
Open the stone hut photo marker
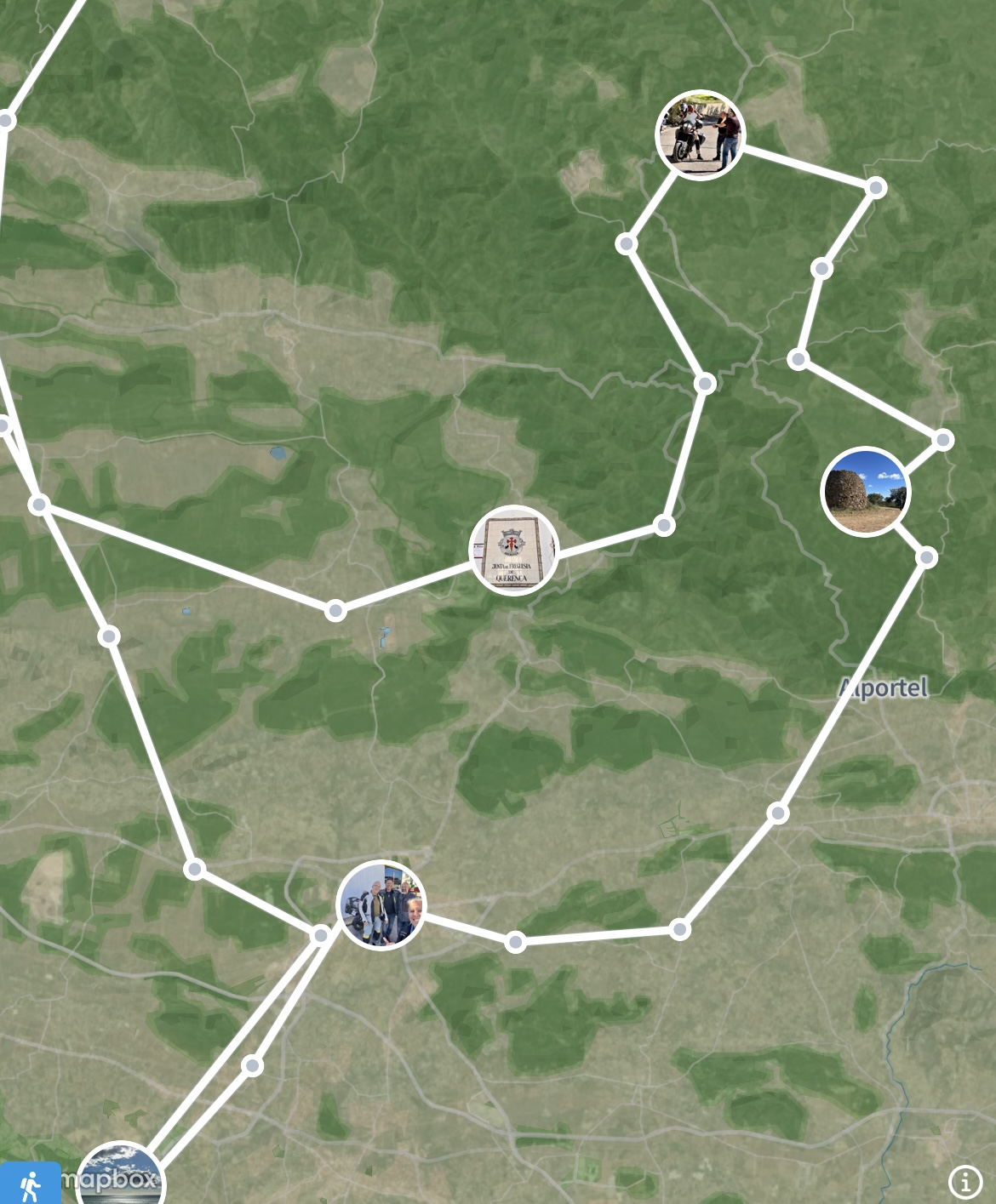pos(866,492)
